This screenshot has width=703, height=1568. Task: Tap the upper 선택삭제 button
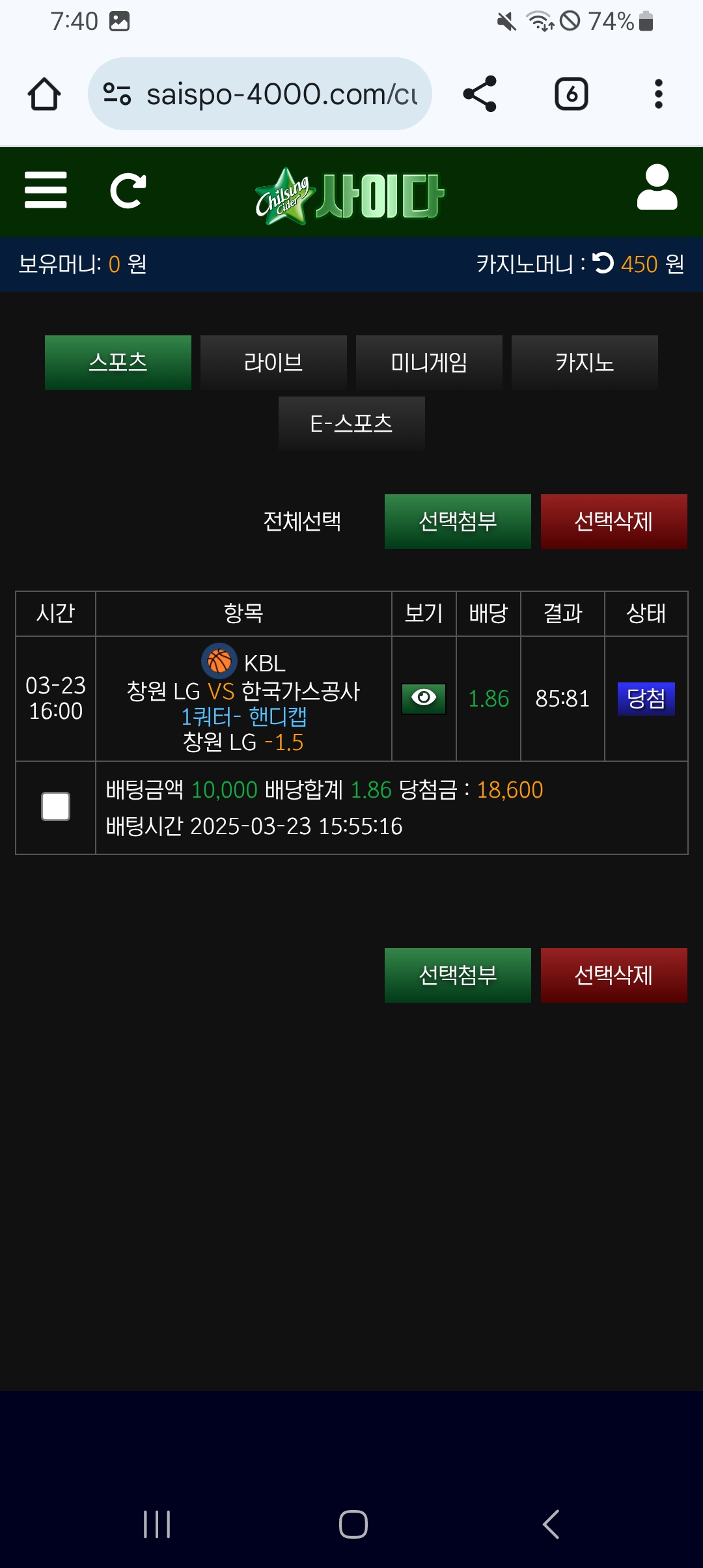[x=613, y=521]
